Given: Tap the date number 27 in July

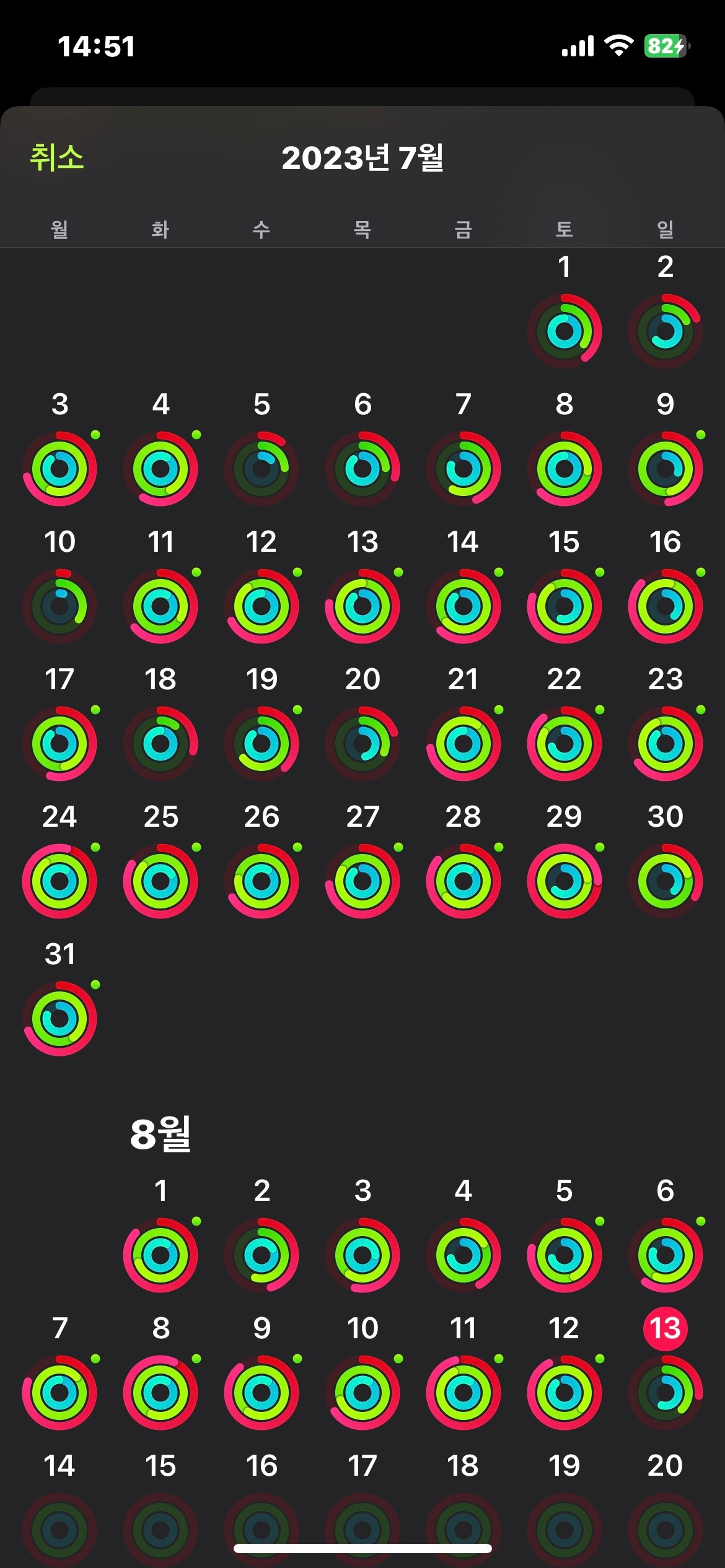Looking at the screenshot, I should point(362,817).
